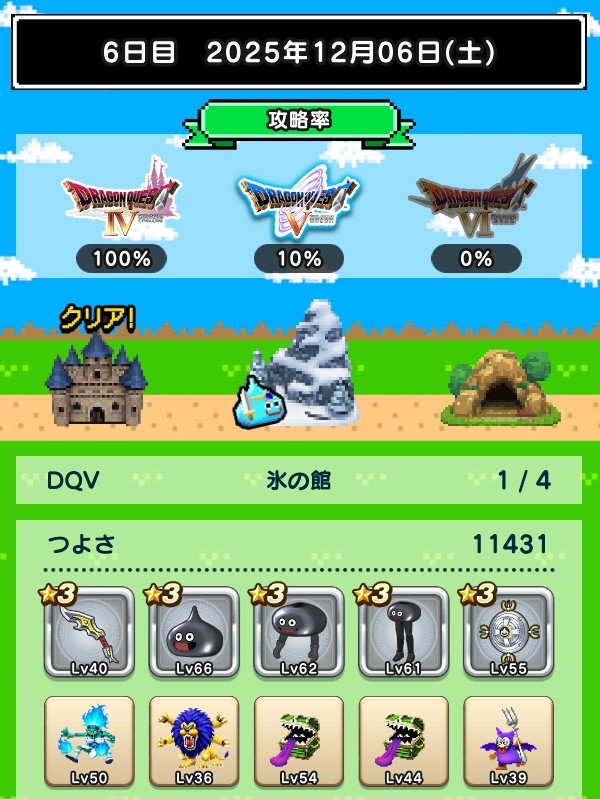The image size is (600, 799).
Task: Open the Lv44 mimic chest monster
Action: (x=404, y=742)
